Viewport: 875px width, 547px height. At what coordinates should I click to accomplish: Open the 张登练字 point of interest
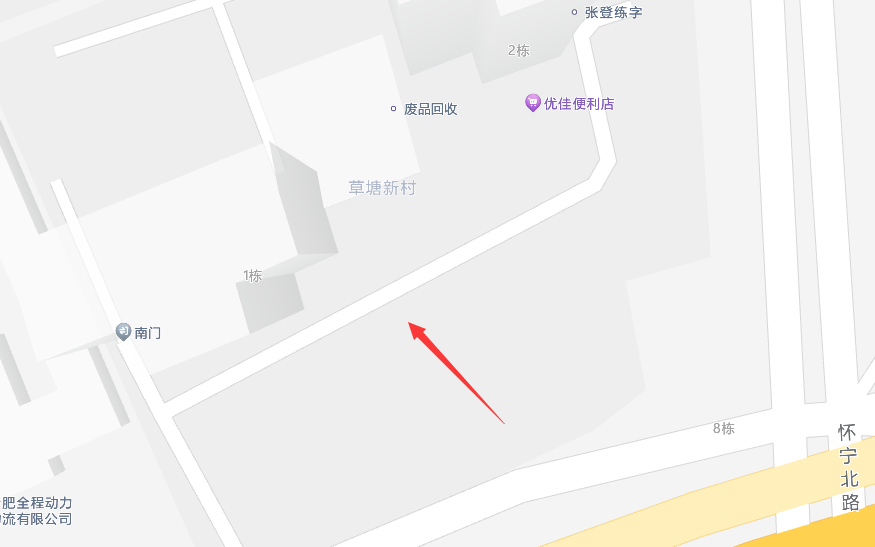click(x=574, y=13)
